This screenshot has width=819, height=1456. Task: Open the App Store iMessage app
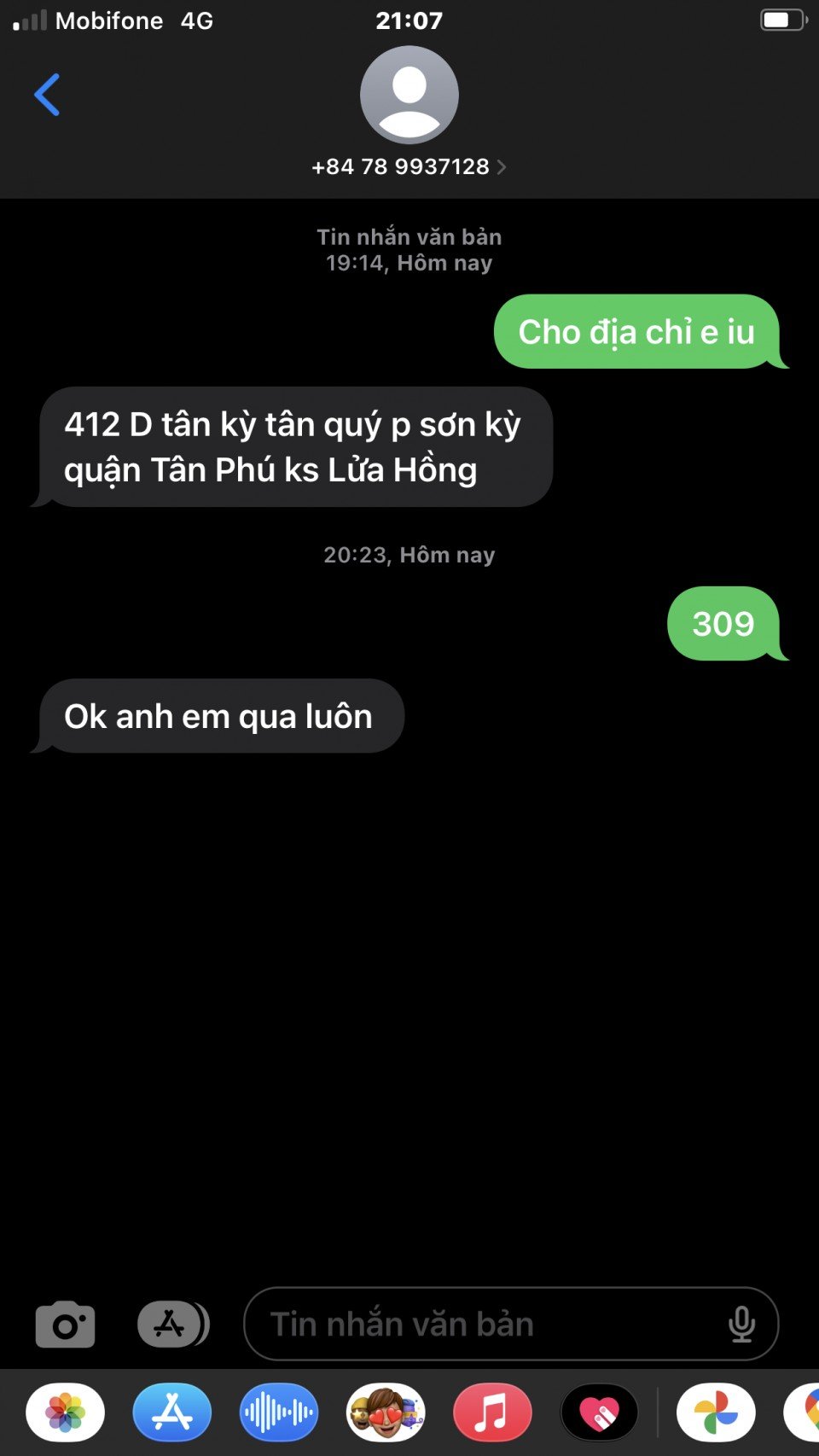click(172, 1412)
